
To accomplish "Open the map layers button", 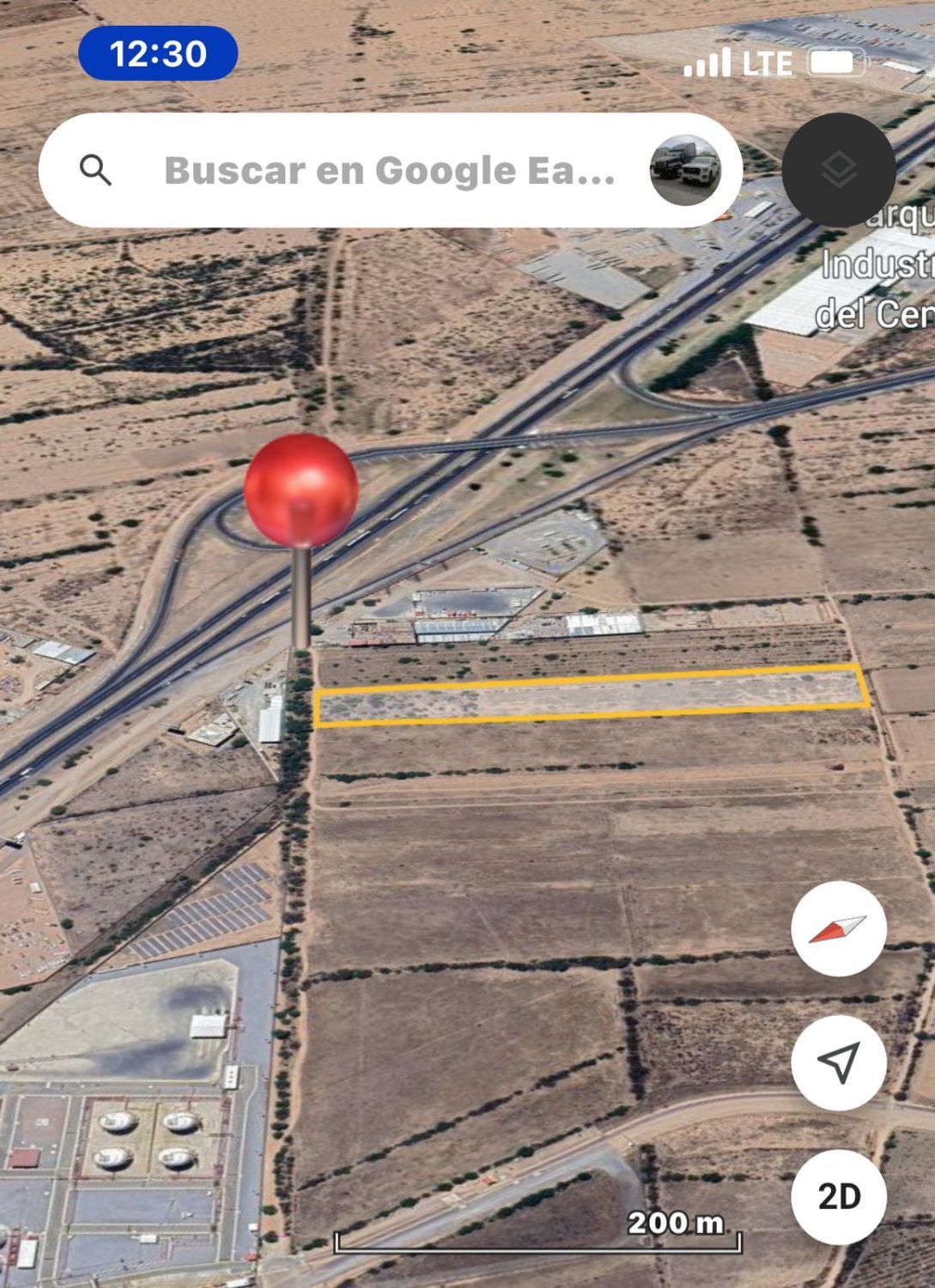I will coord(838,170).
